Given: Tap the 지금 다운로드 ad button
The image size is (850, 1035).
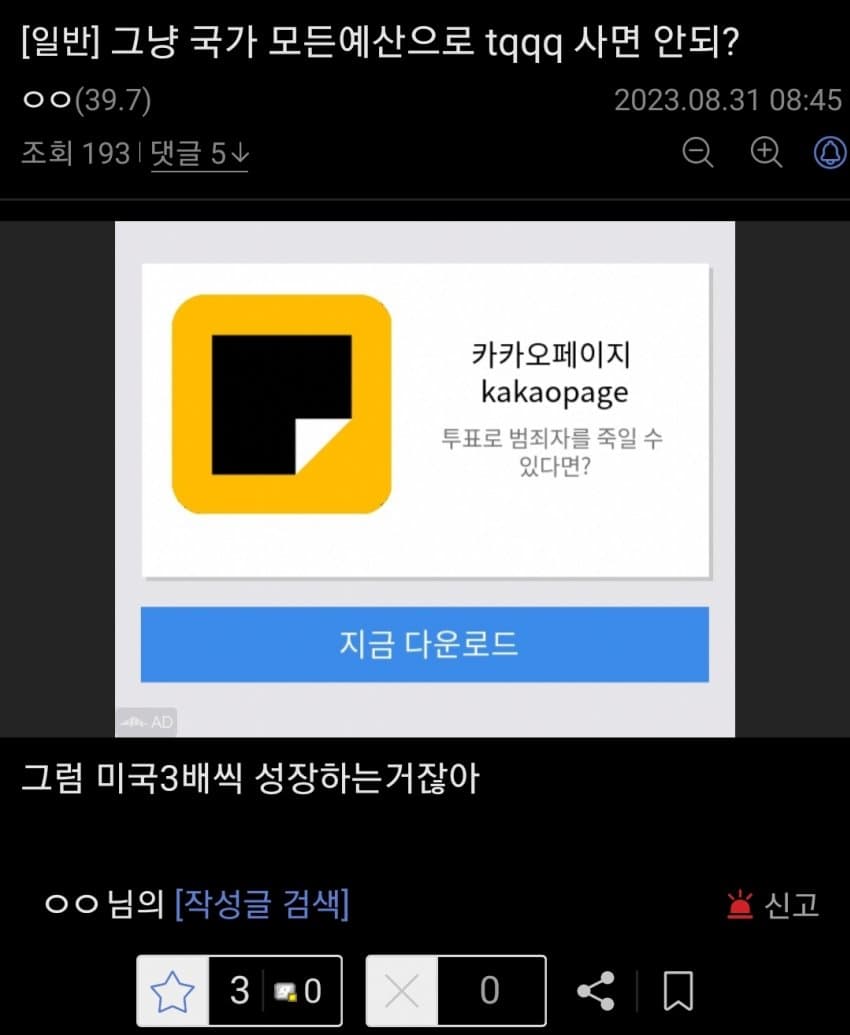Looking at the screenshot, I should point(424,644).
